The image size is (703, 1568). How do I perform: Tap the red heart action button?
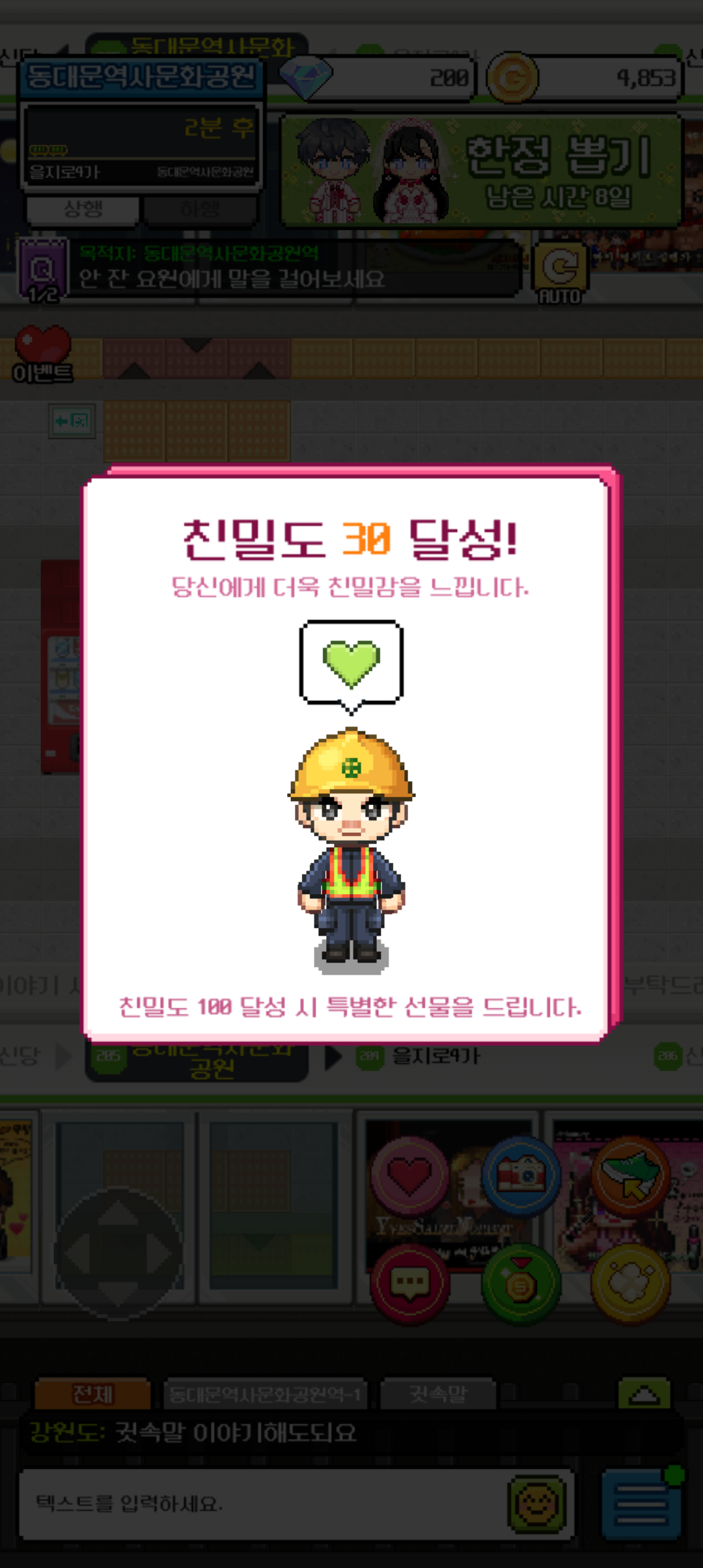point(410,1177)
